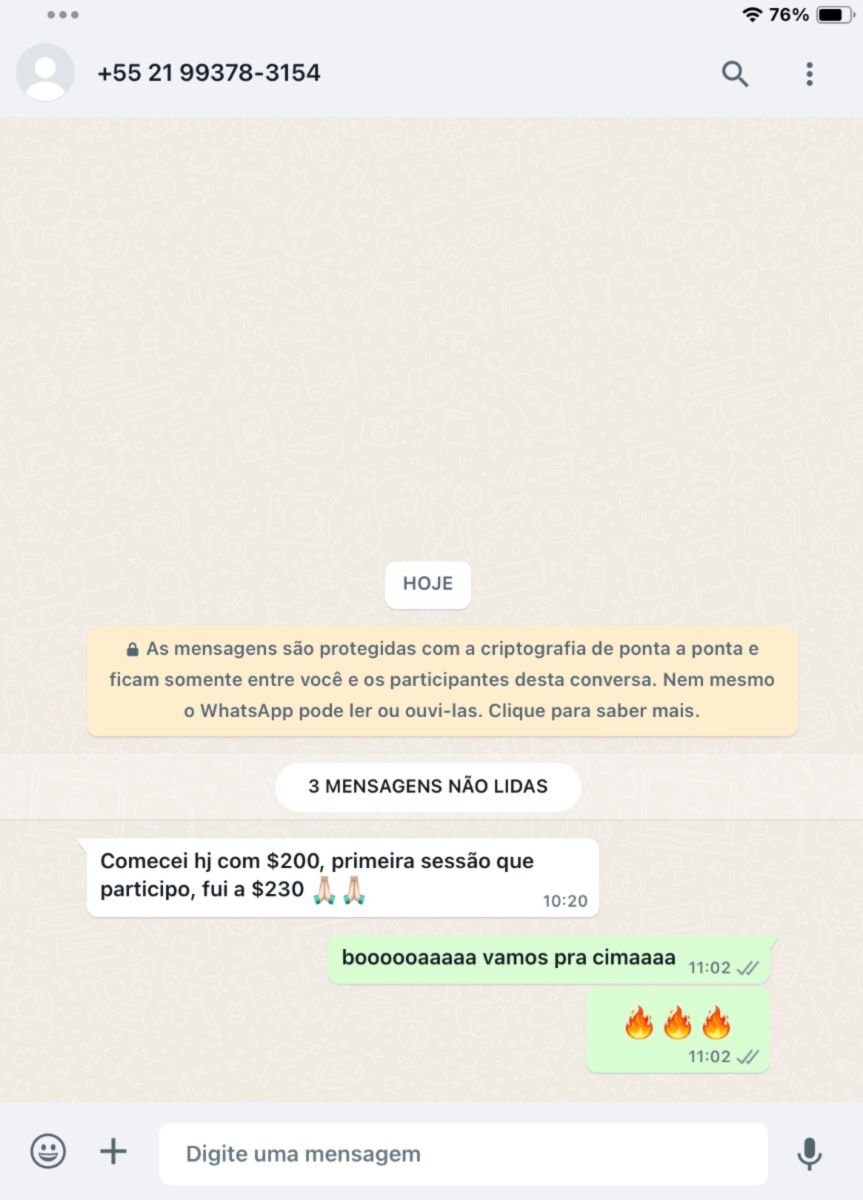View the contact's profile picture
The width and height of the screenshot is (863, 1200).
pos(45,73)
